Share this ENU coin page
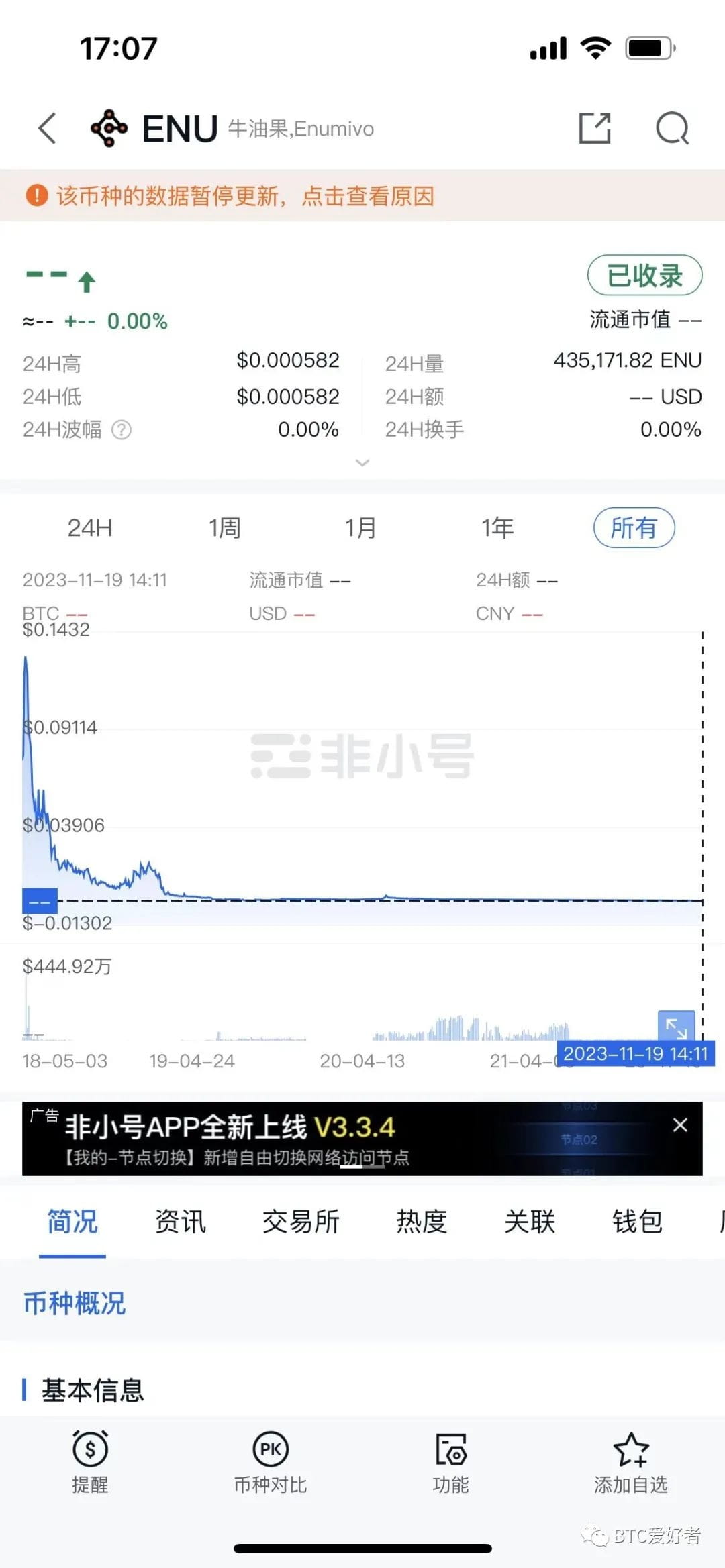The image size is (725, 1568). (595, 127)
